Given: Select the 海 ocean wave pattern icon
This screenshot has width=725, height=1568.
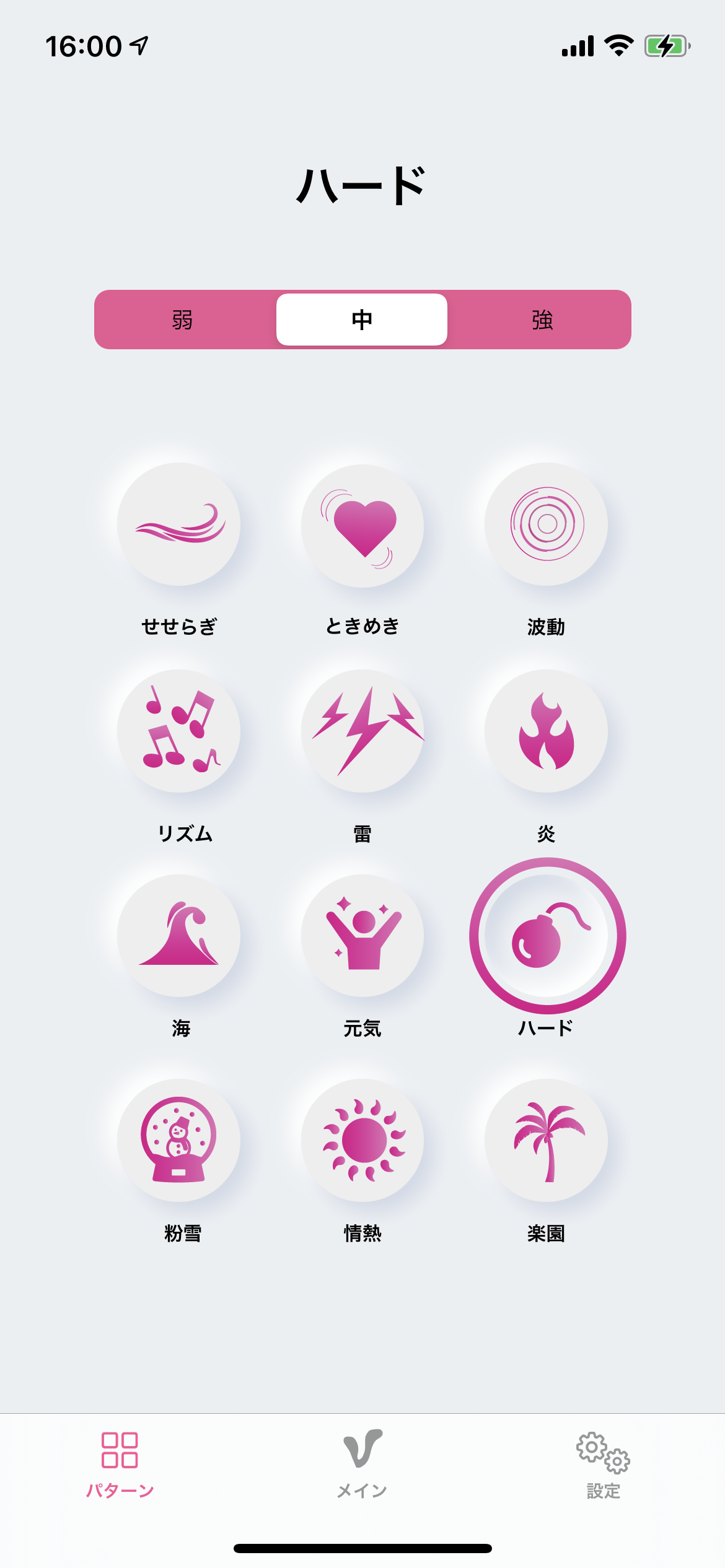Looking at the screenshot, I should pos(179,936).
